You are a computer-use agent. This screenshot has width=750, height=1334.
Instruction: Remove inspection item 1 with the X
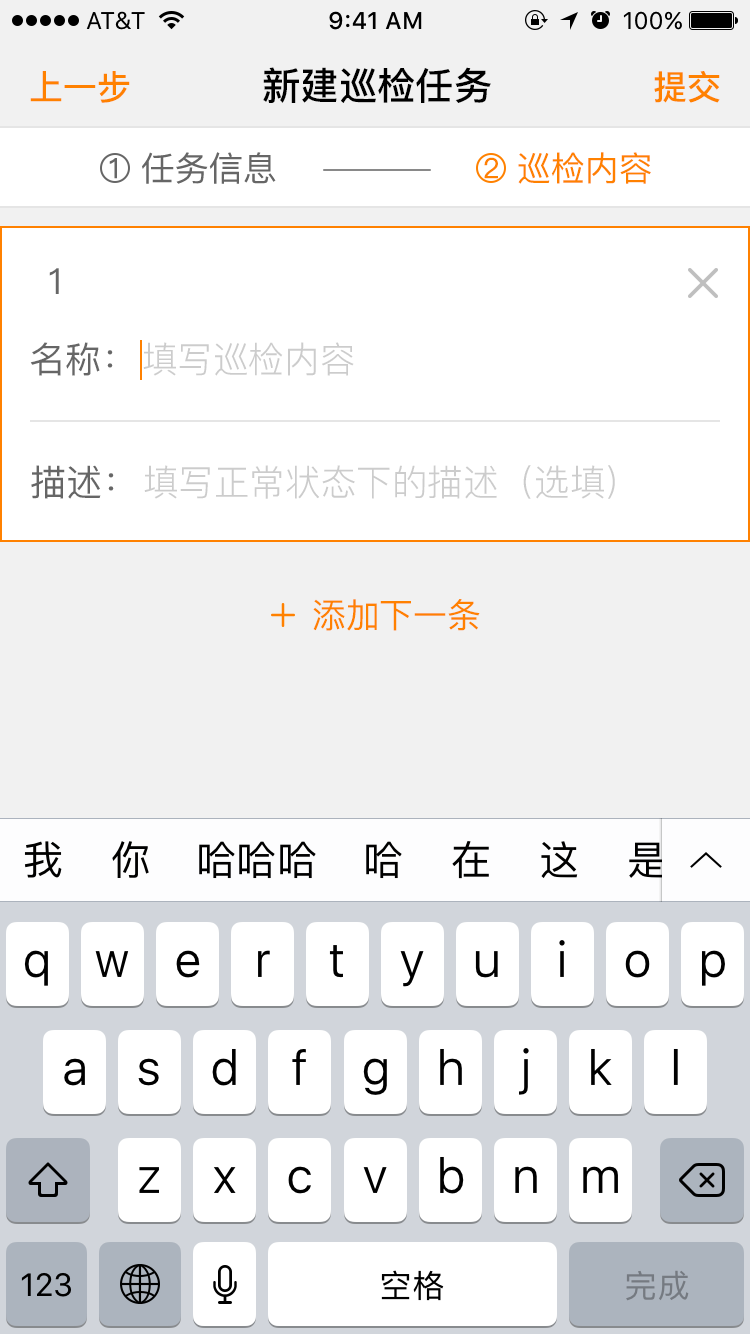pyautogui.click(x=703, y=283)
